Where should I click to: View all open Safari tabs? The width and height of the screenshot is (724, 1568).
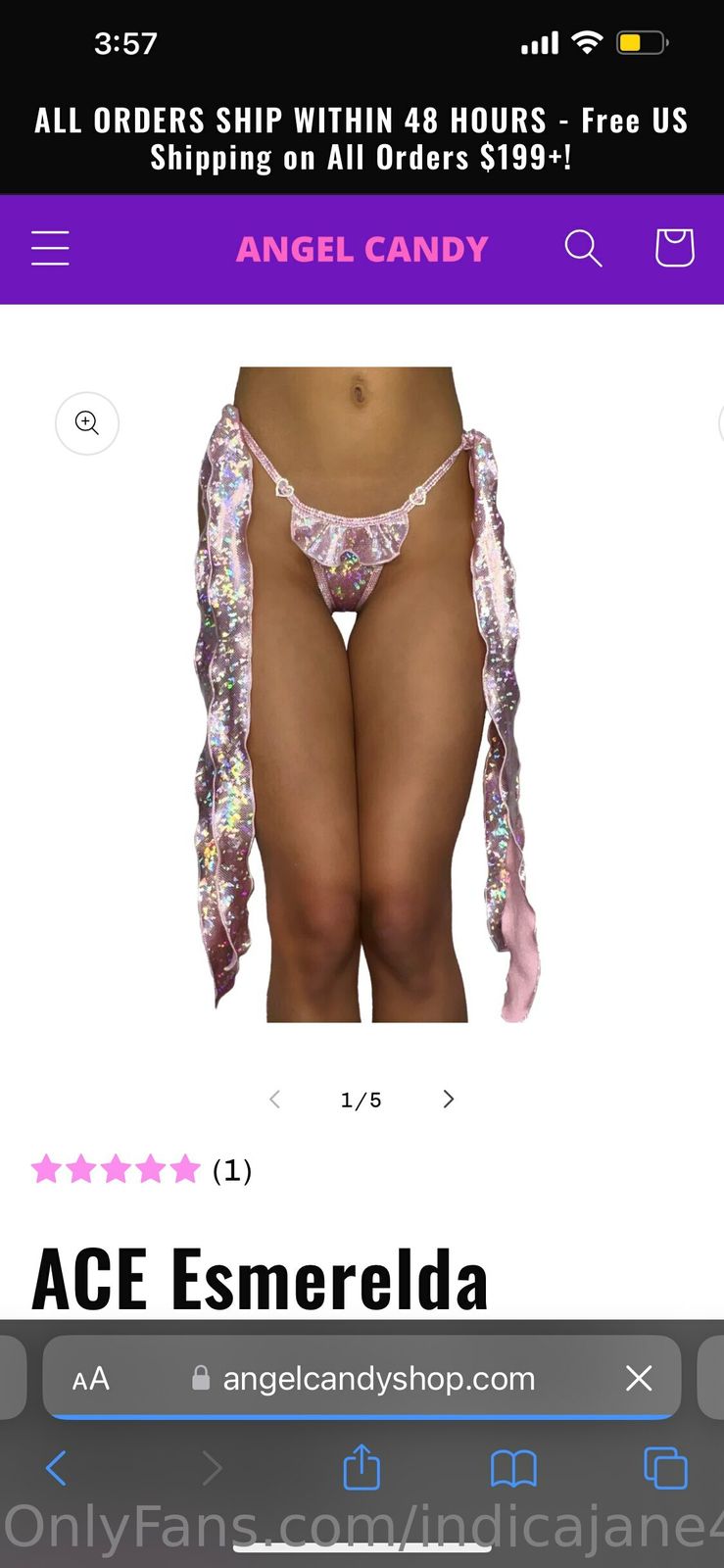tap(665, 1468)
